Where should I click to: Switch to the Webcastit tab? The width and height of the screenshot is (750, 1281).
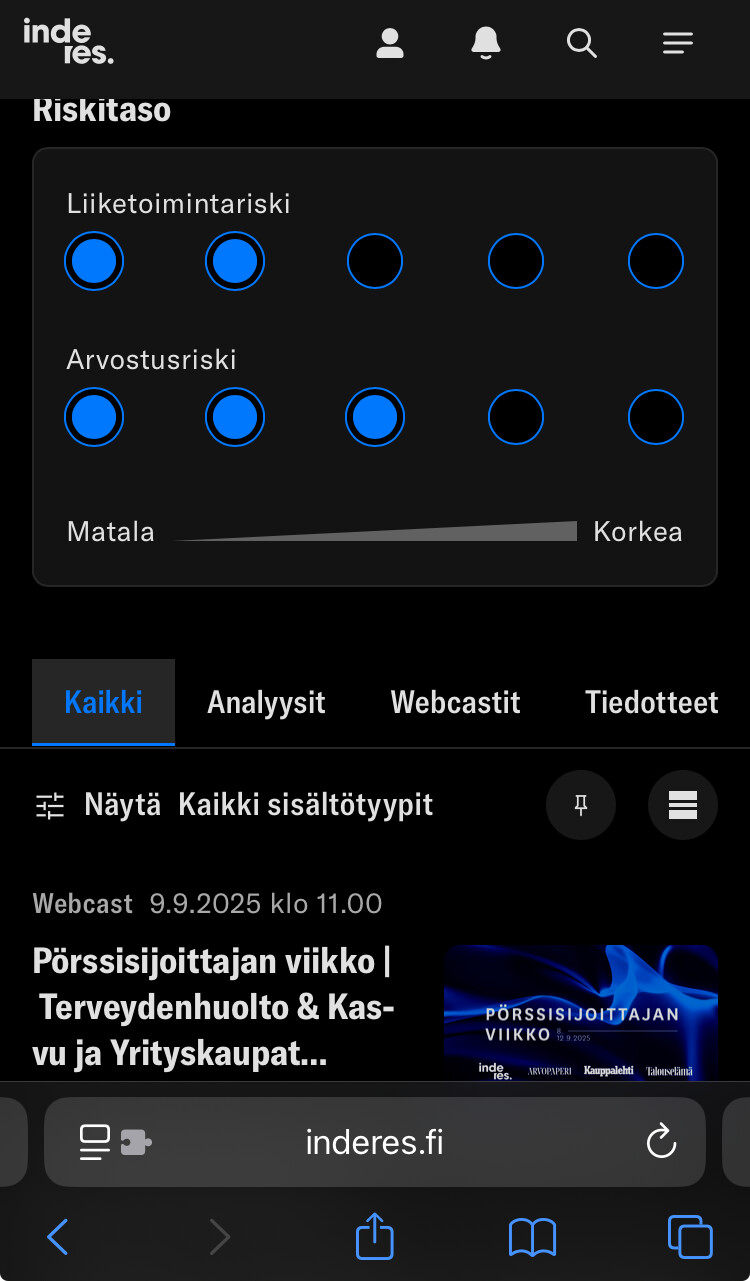455,702
